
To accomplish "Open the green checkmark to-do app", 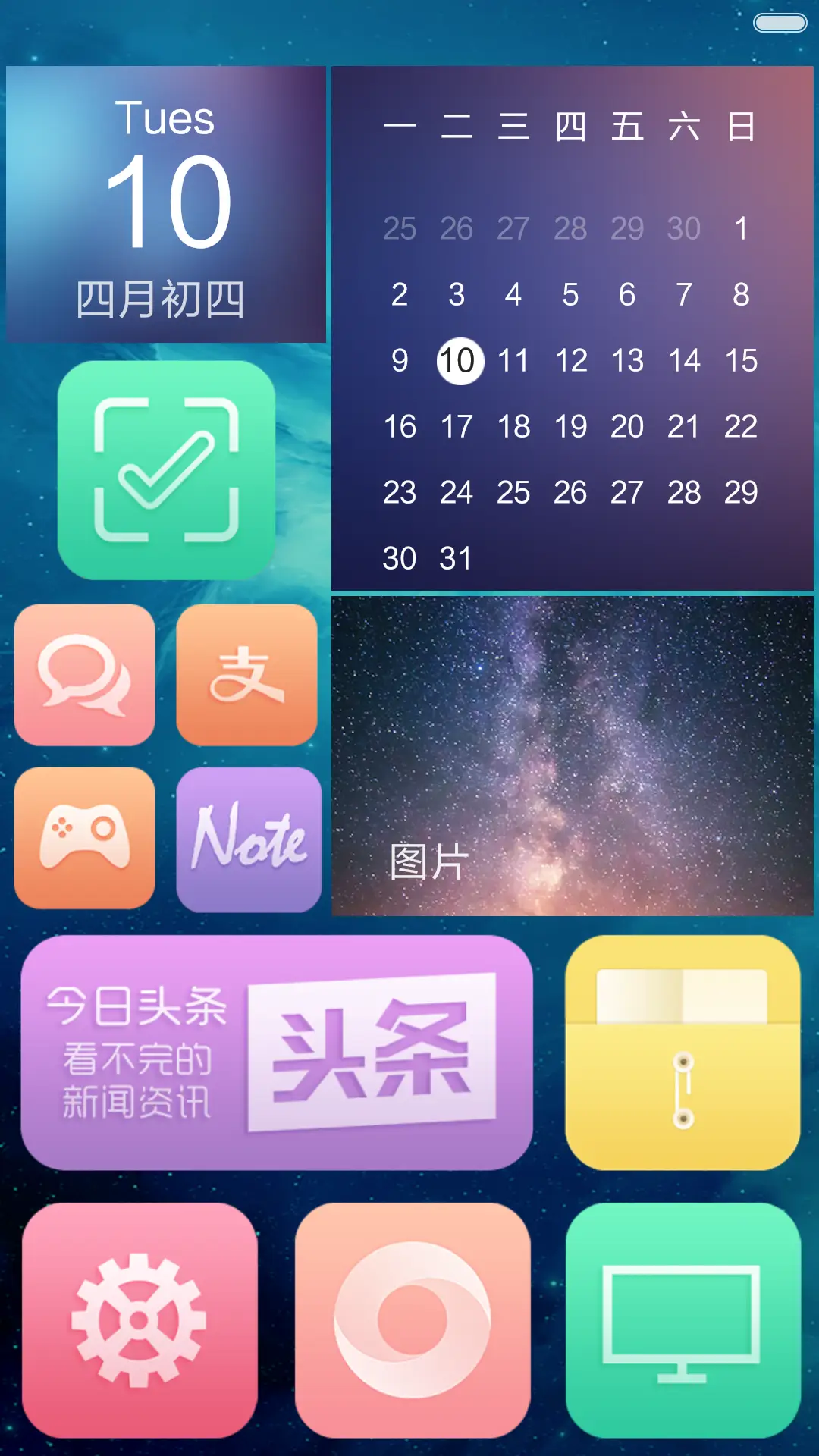I will [165, 468].
